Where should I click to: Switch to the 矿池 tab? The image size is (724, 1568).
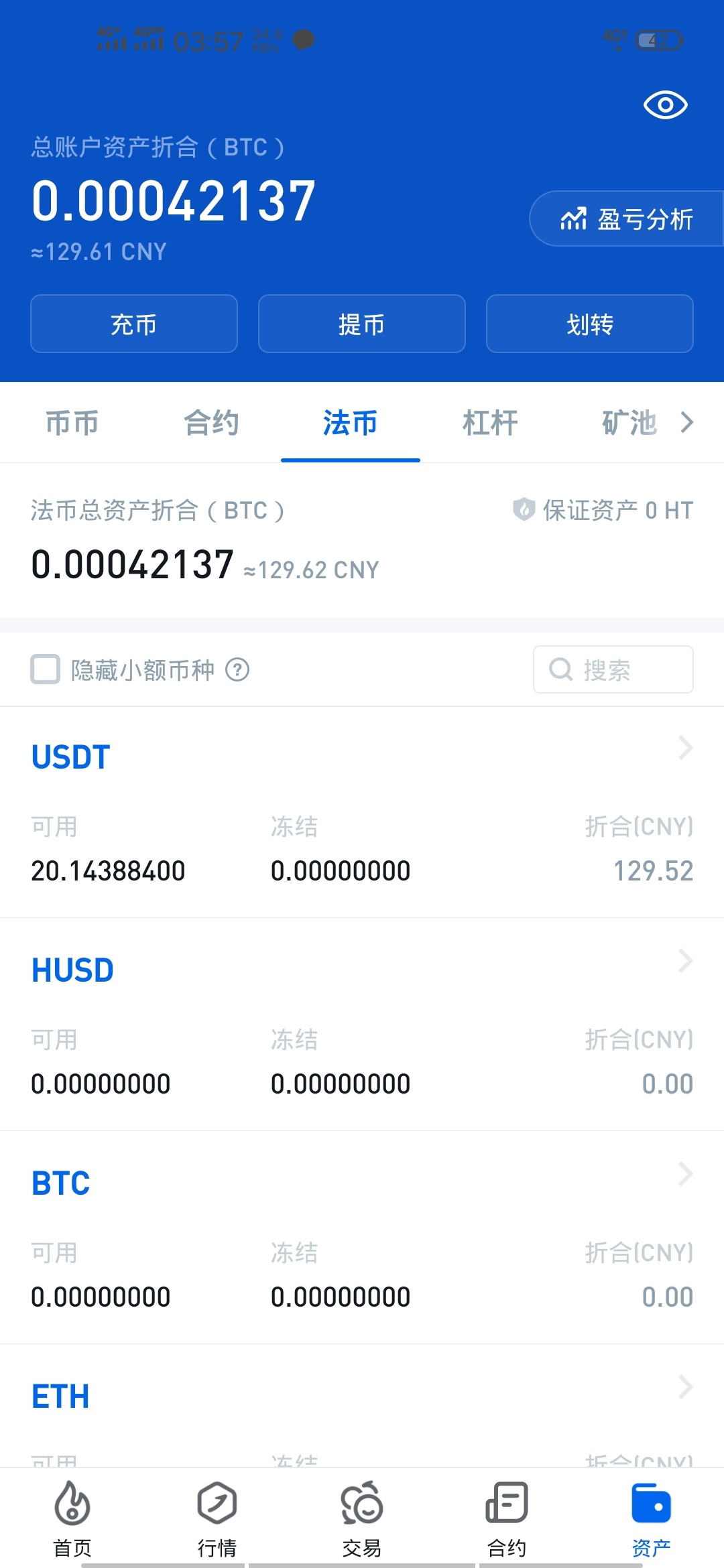click(629, 423)
